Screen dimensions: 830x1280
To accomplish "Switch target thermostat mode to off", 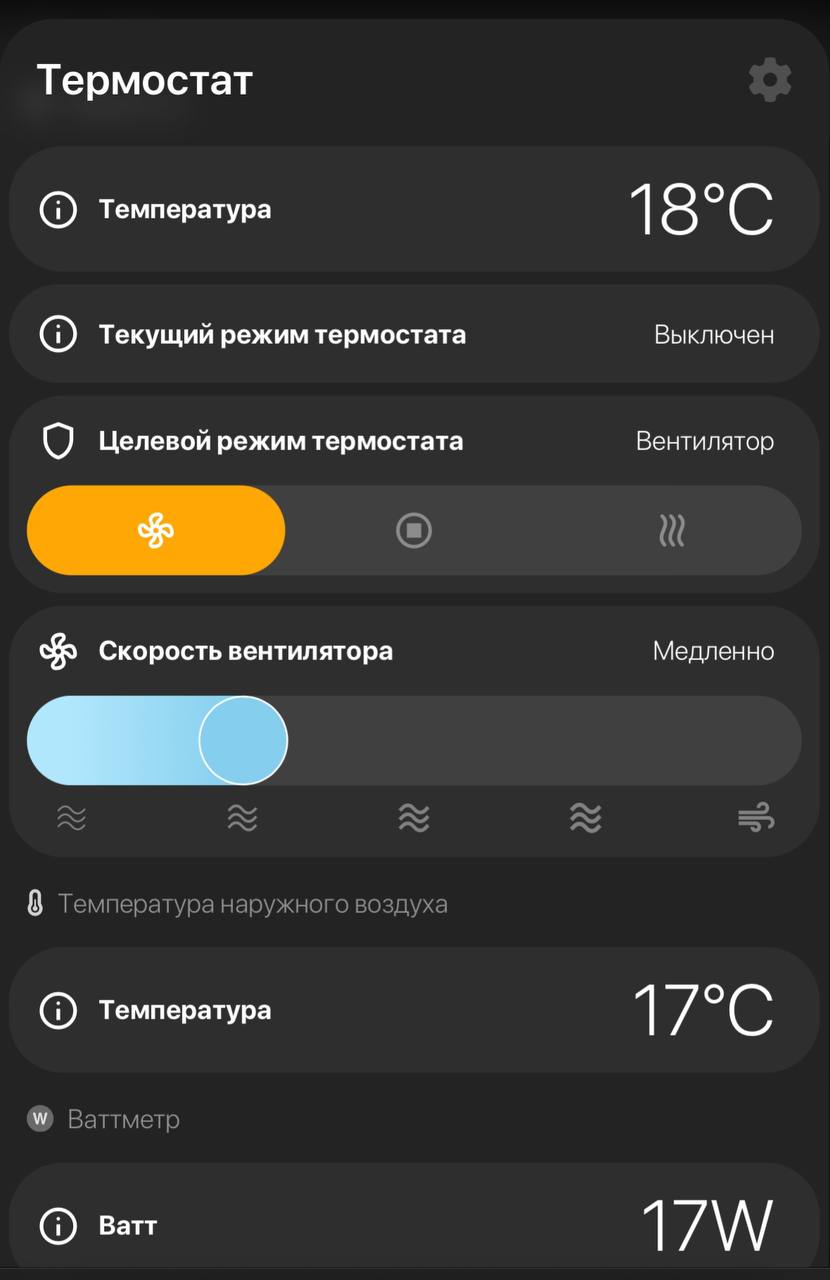I will click(414, 530).
